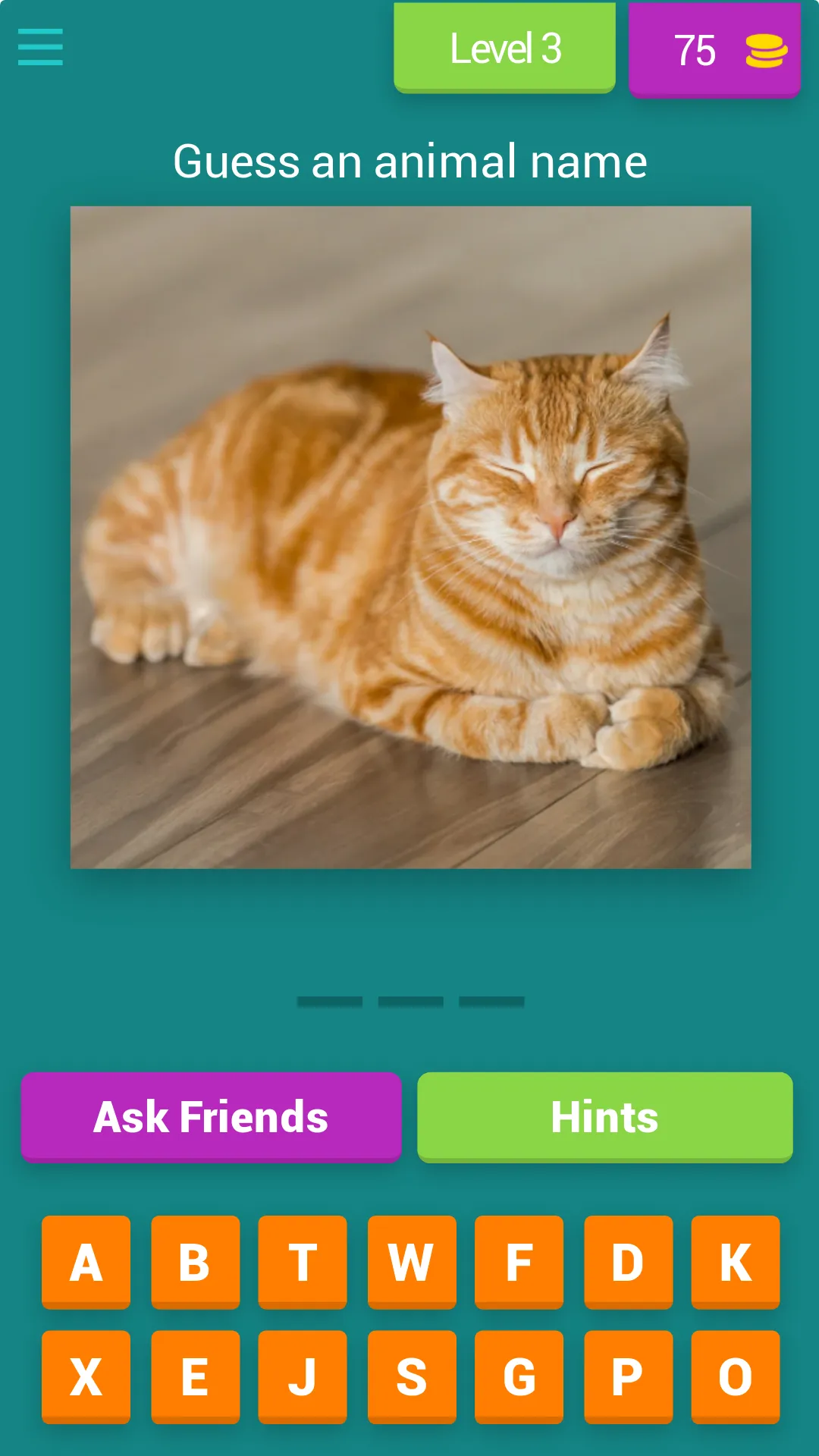This screenshot has height=1456, width=819.
Task: Select the letter W key
Action: click(x=411, y=1263)
